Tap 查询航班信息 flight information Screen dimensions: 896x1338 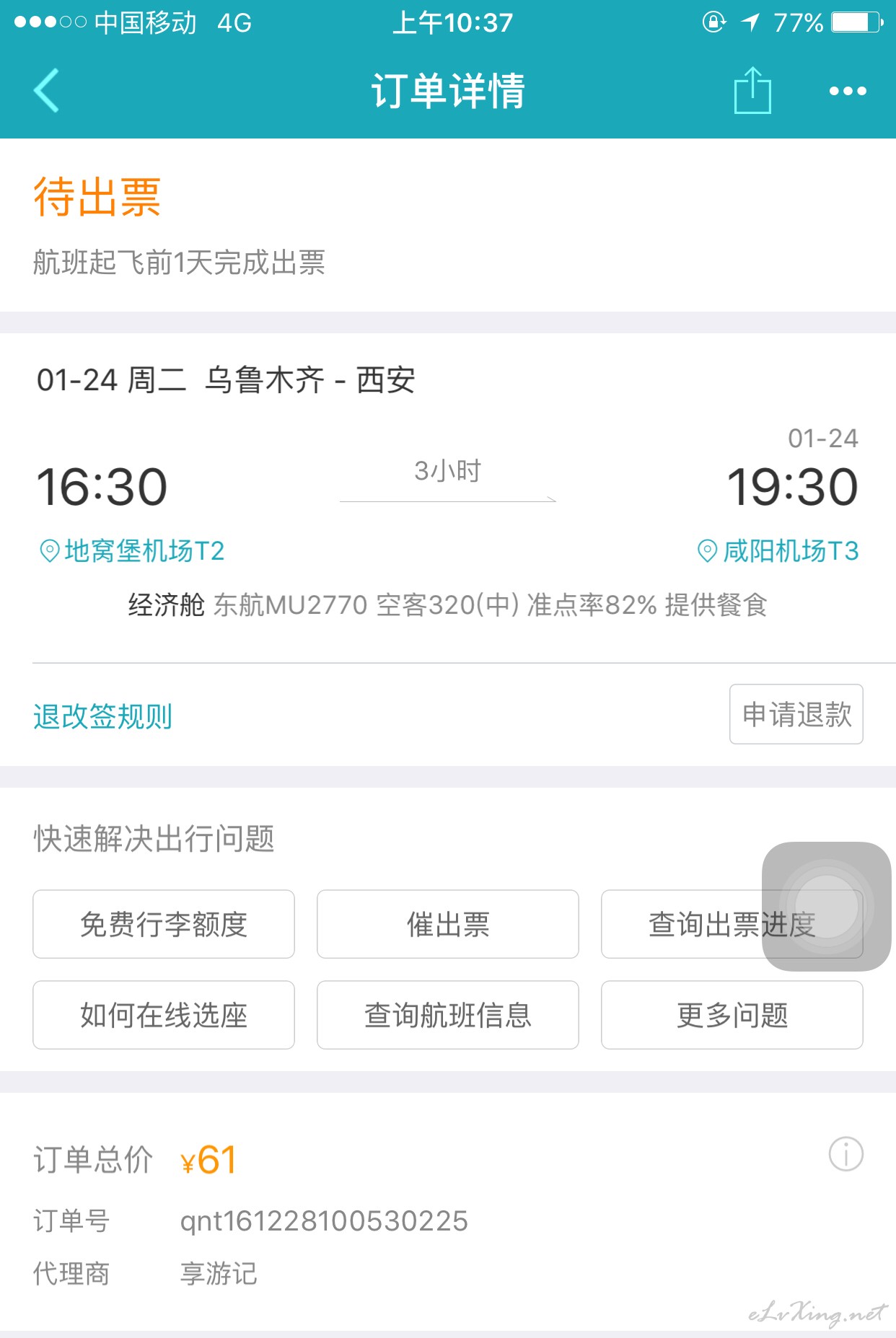tap(447, 1015)
